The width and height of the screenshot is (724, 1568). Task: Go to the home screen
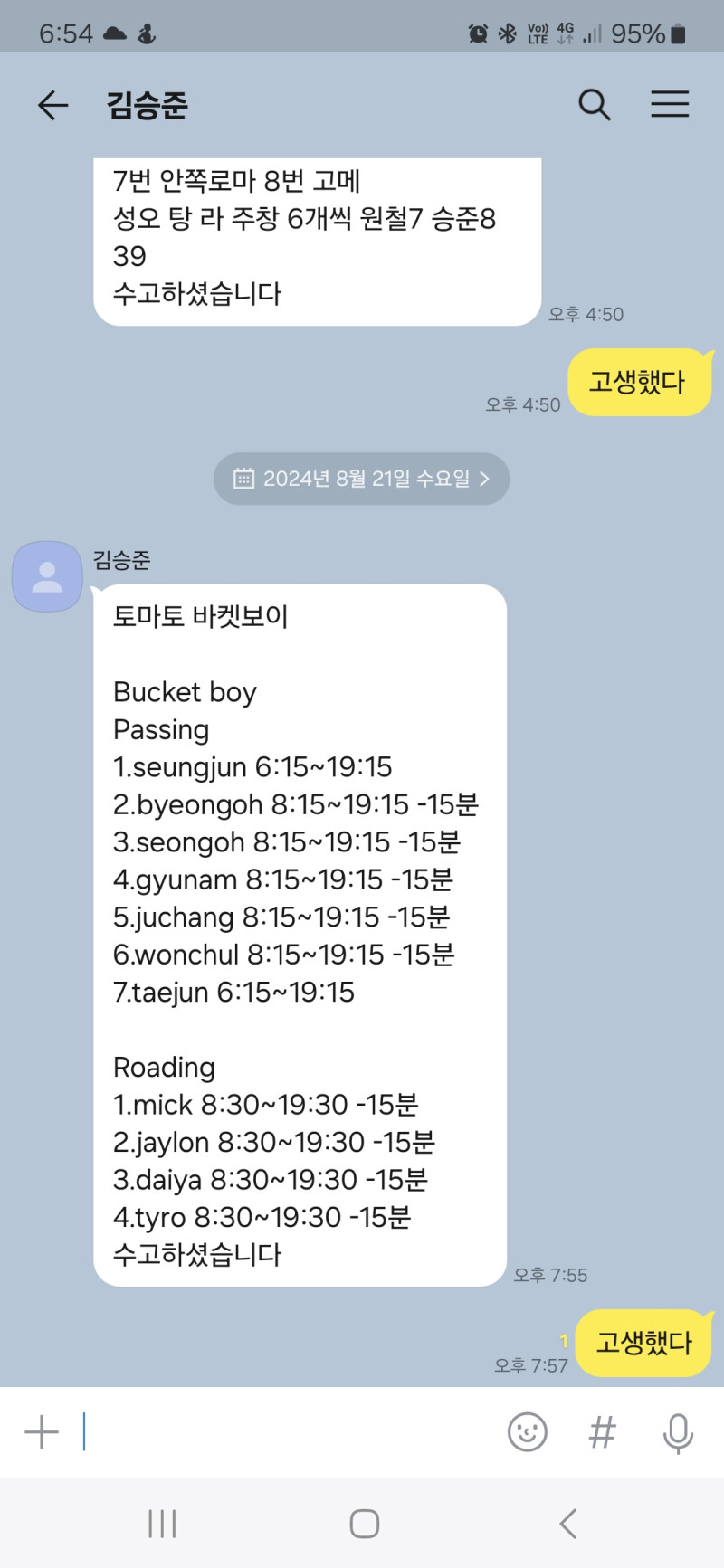[364, 1524]
